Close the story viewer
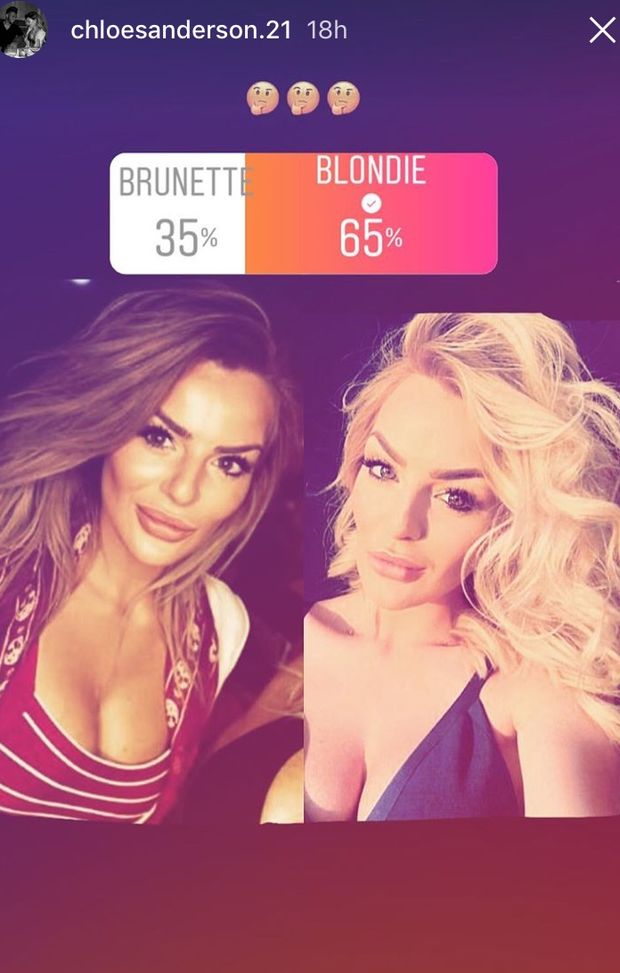The image size is (620, 973). point(601,31)
